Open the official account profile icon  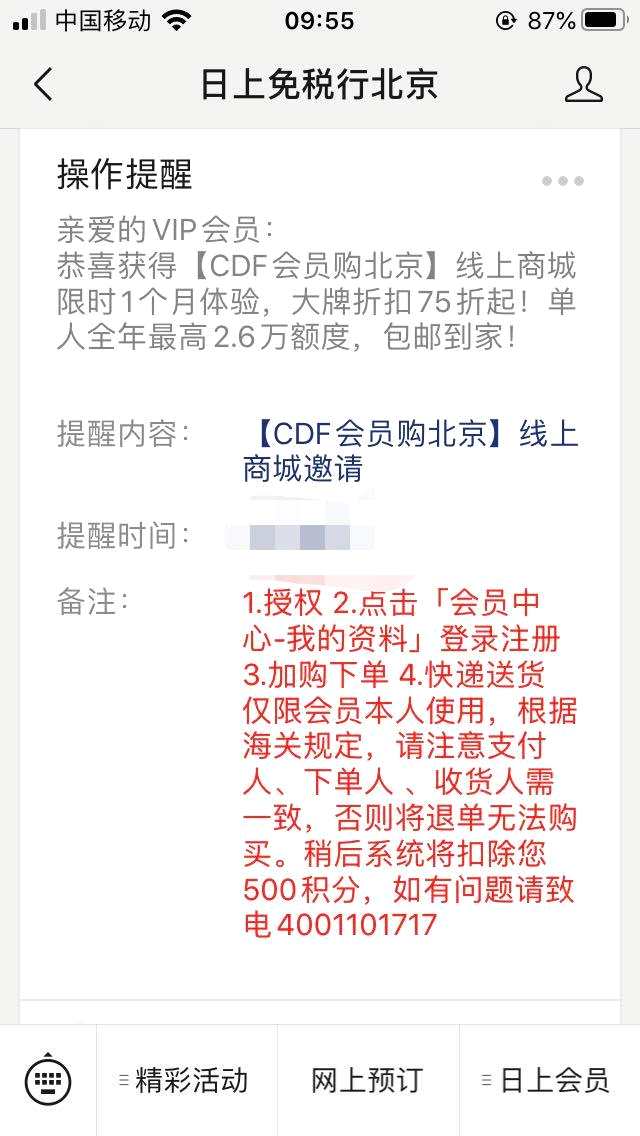pos(584,85)
